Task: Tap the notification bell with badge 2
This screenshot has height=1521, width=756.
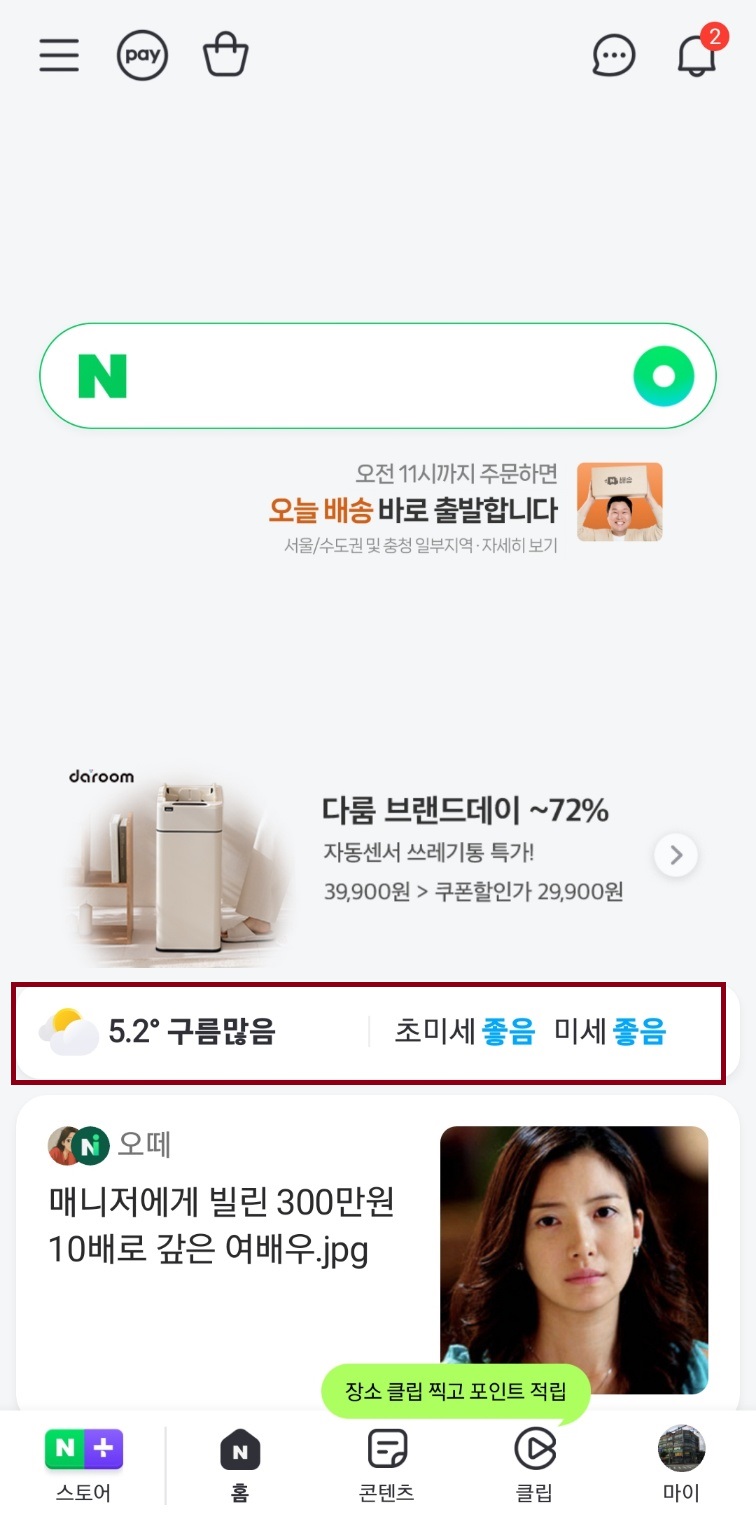Action: tap(697, 58)
